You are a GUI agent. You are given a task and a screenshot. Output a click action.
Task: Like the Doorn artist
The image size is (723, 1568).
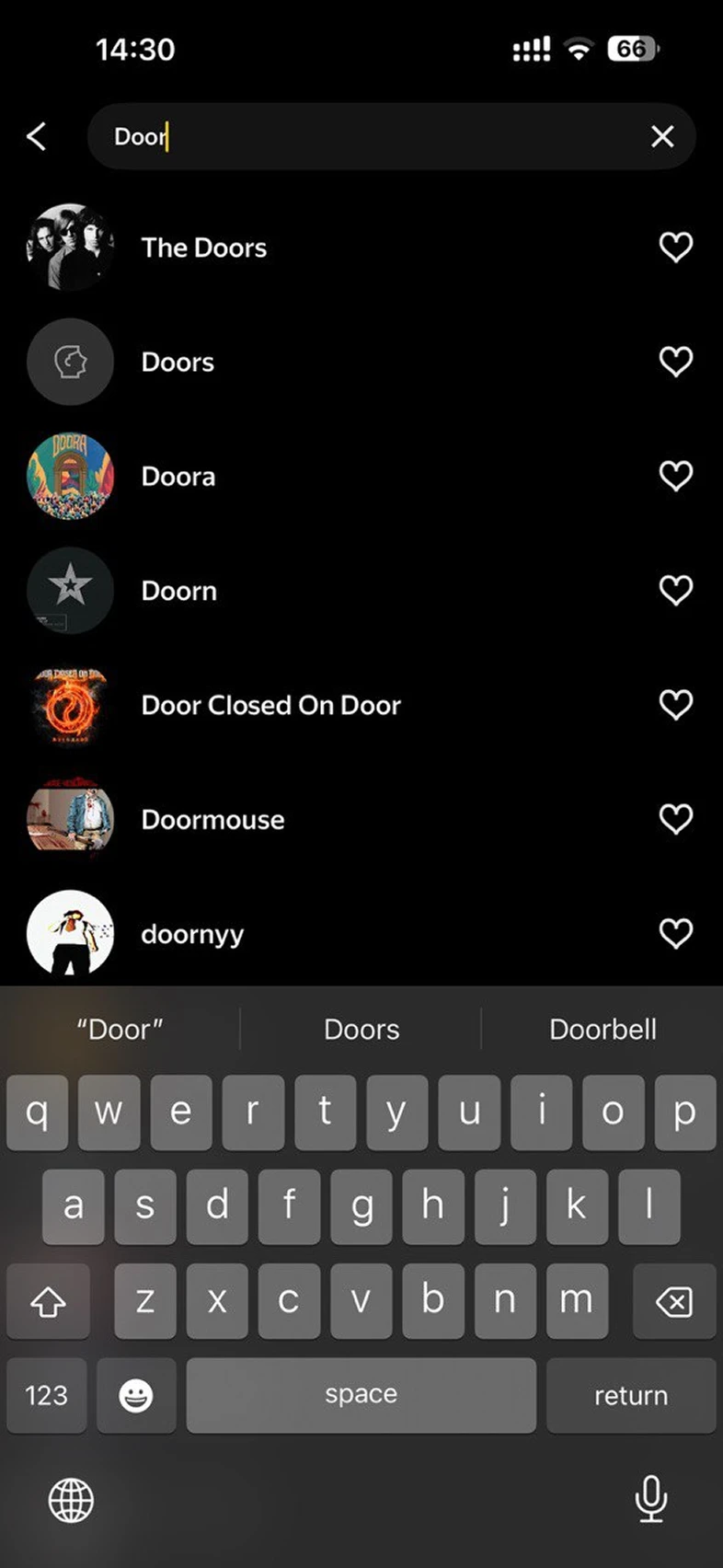click(x=676, y=590)
